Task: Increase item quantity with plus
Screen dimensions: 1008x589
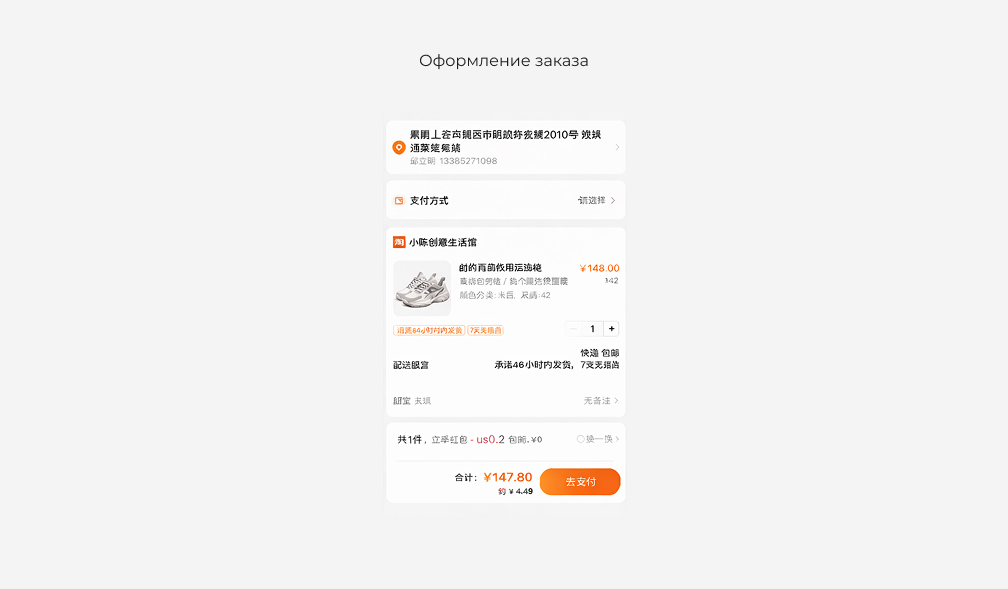Action: click(611, 329)
